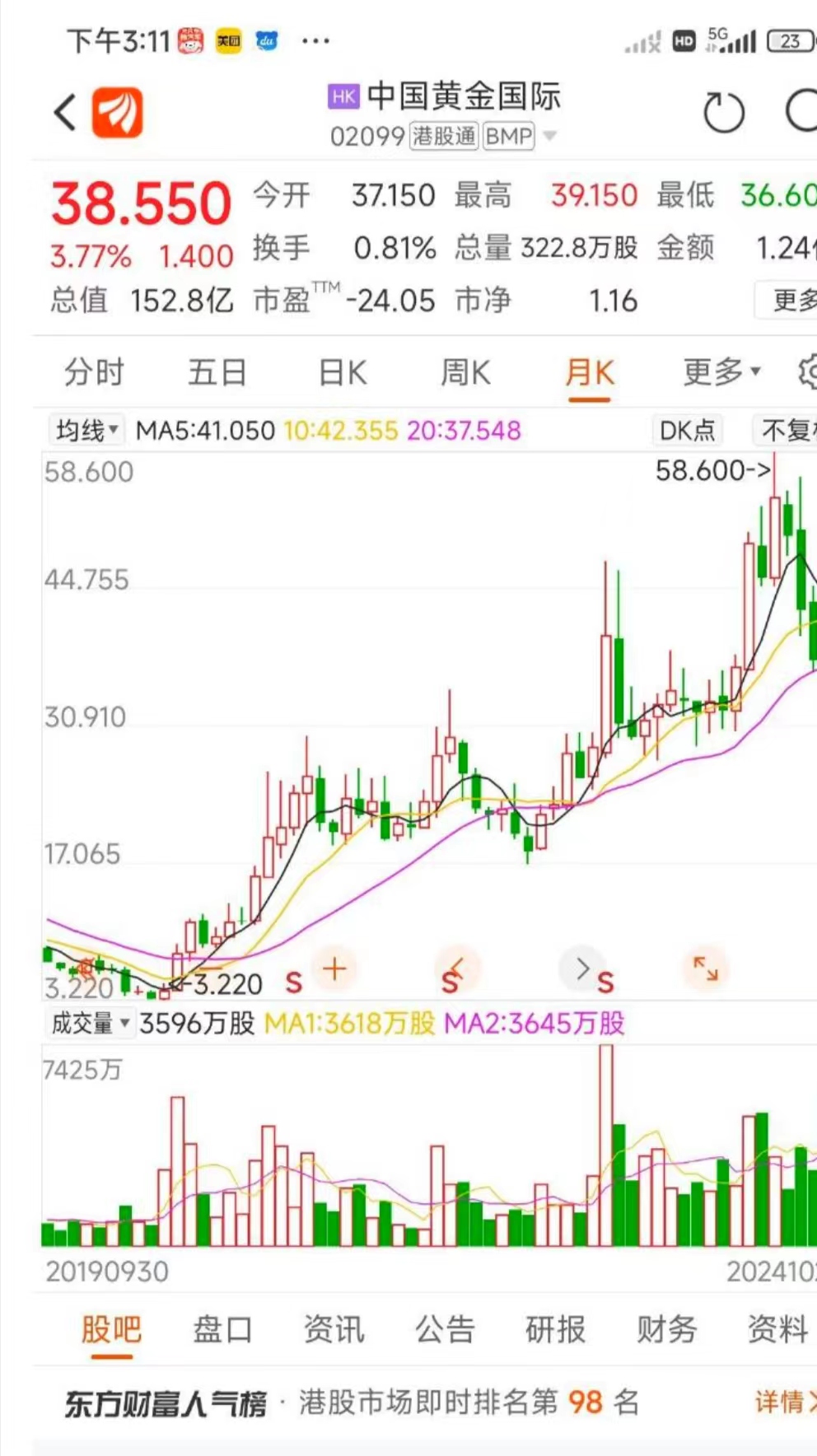Image resolution: width=817 pixels, height=1456 pixels.
Task: Zoom in the chart with plus button
Action: point(334,969)
